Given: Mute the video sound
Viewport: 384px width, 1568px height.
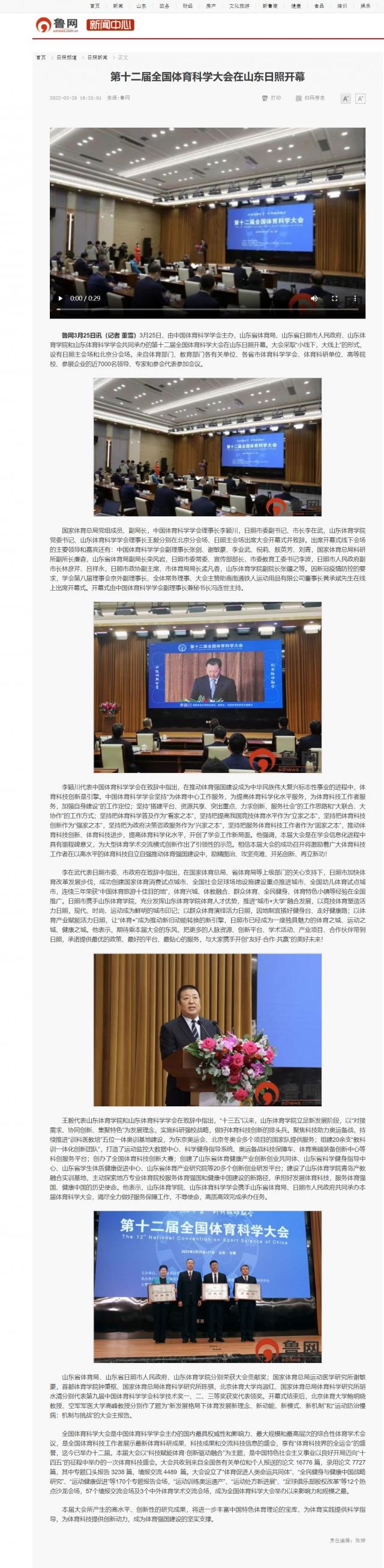Looking at the screenshot, I should (314, 298).
